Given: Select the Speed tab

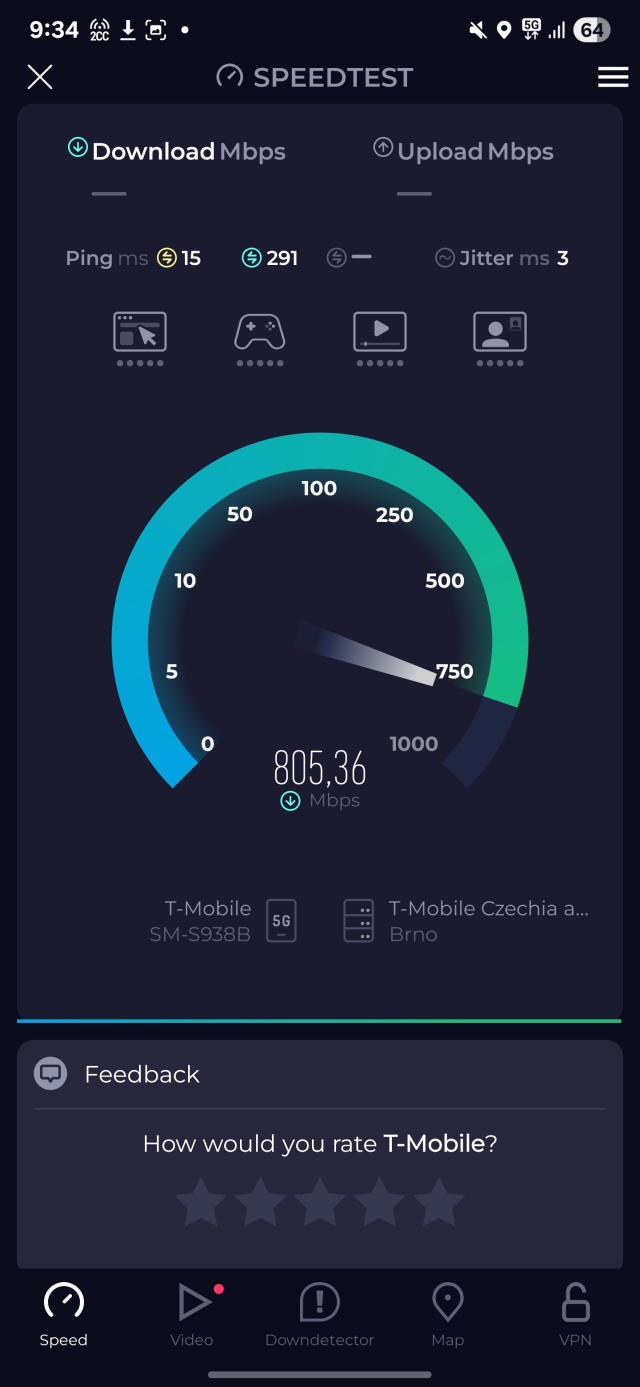Looking at the screenshot, I should click(64, 1315).
